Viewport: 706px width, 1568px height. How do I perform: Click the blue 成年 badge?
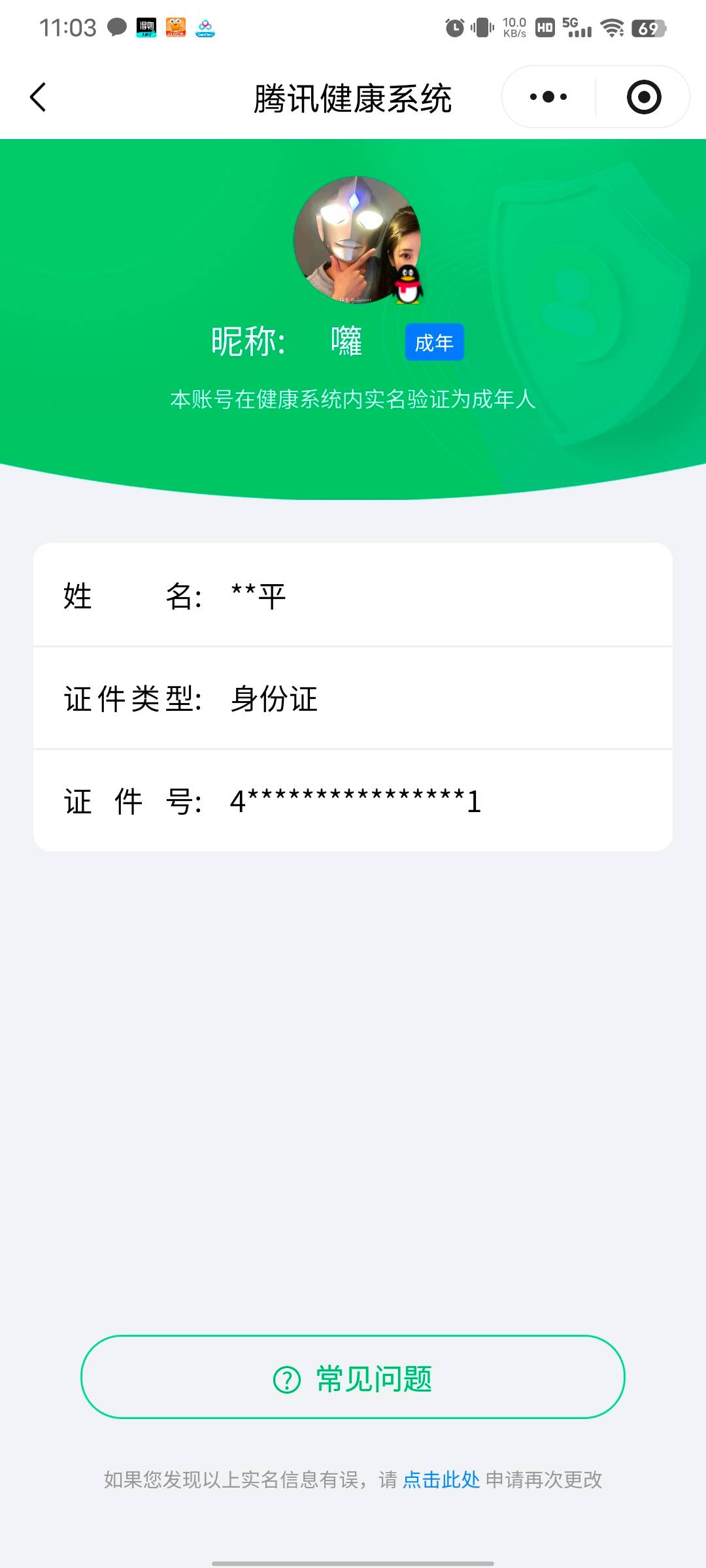click(x=434, y=342)
